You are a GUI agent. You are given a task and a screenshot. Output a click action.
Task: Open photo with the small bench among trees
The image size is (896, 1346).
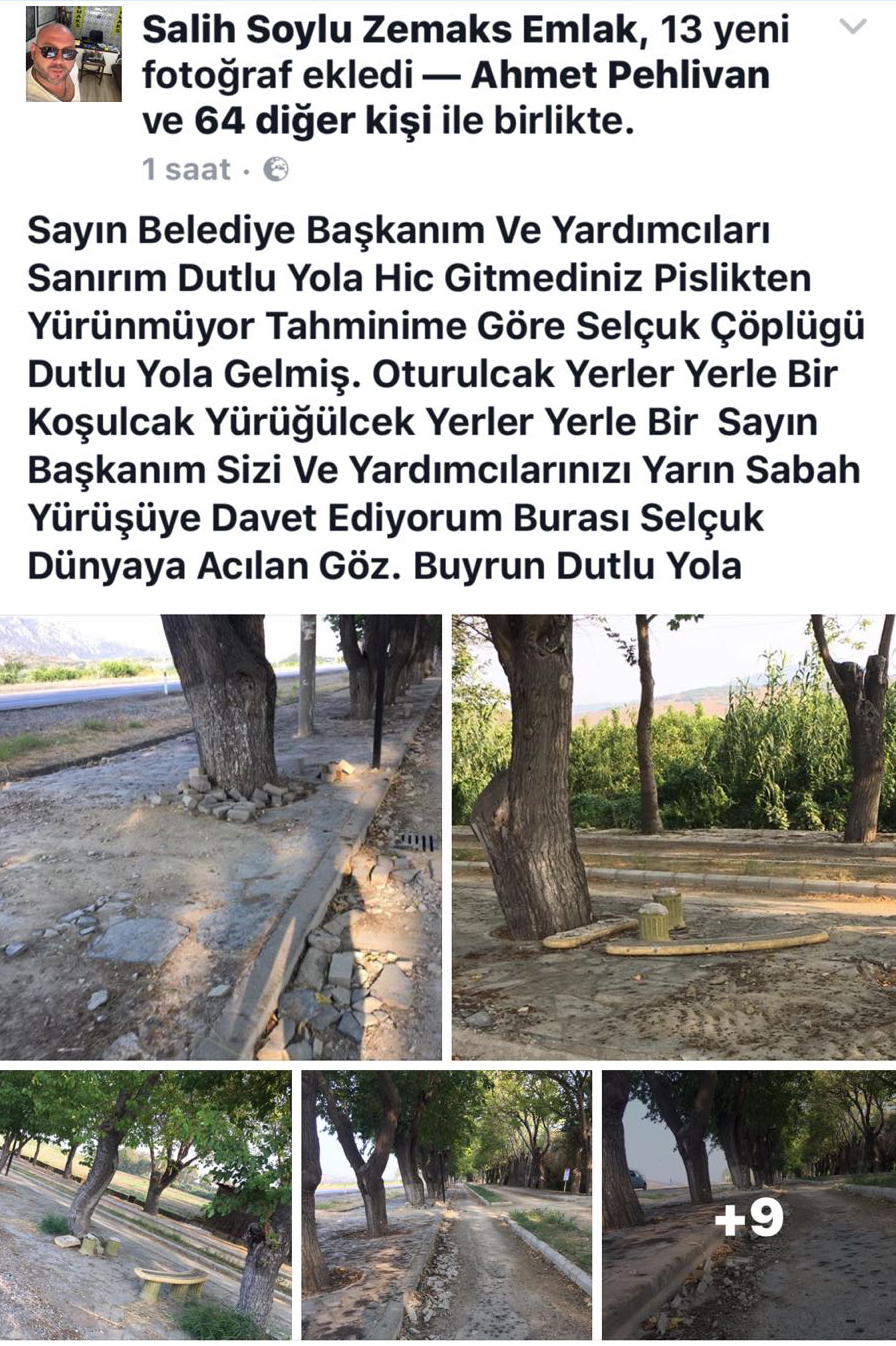click(x=146, y=1204)
